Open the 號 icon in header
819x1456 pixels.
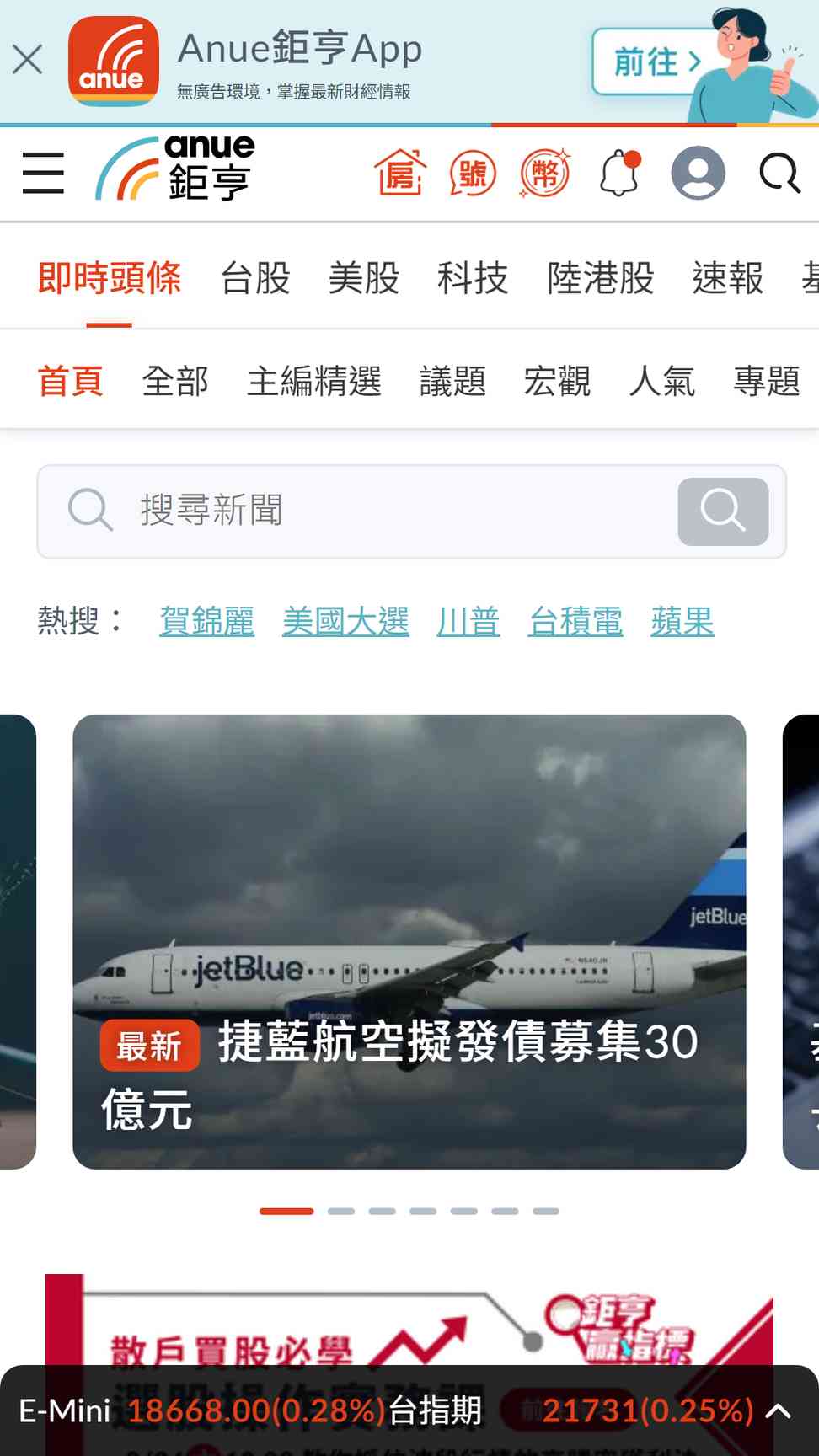[x=472, y=174]
